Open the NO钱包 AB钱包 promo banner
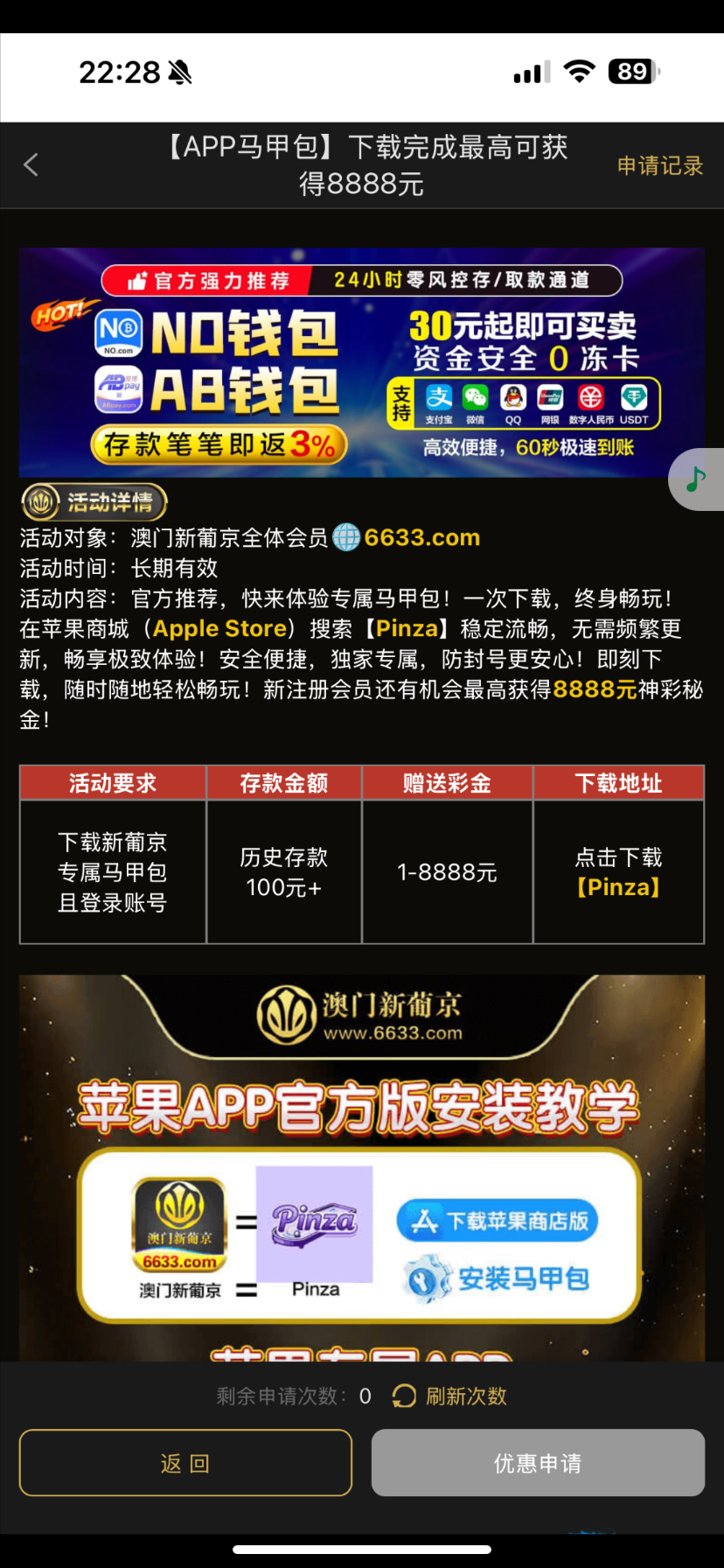 361,362
